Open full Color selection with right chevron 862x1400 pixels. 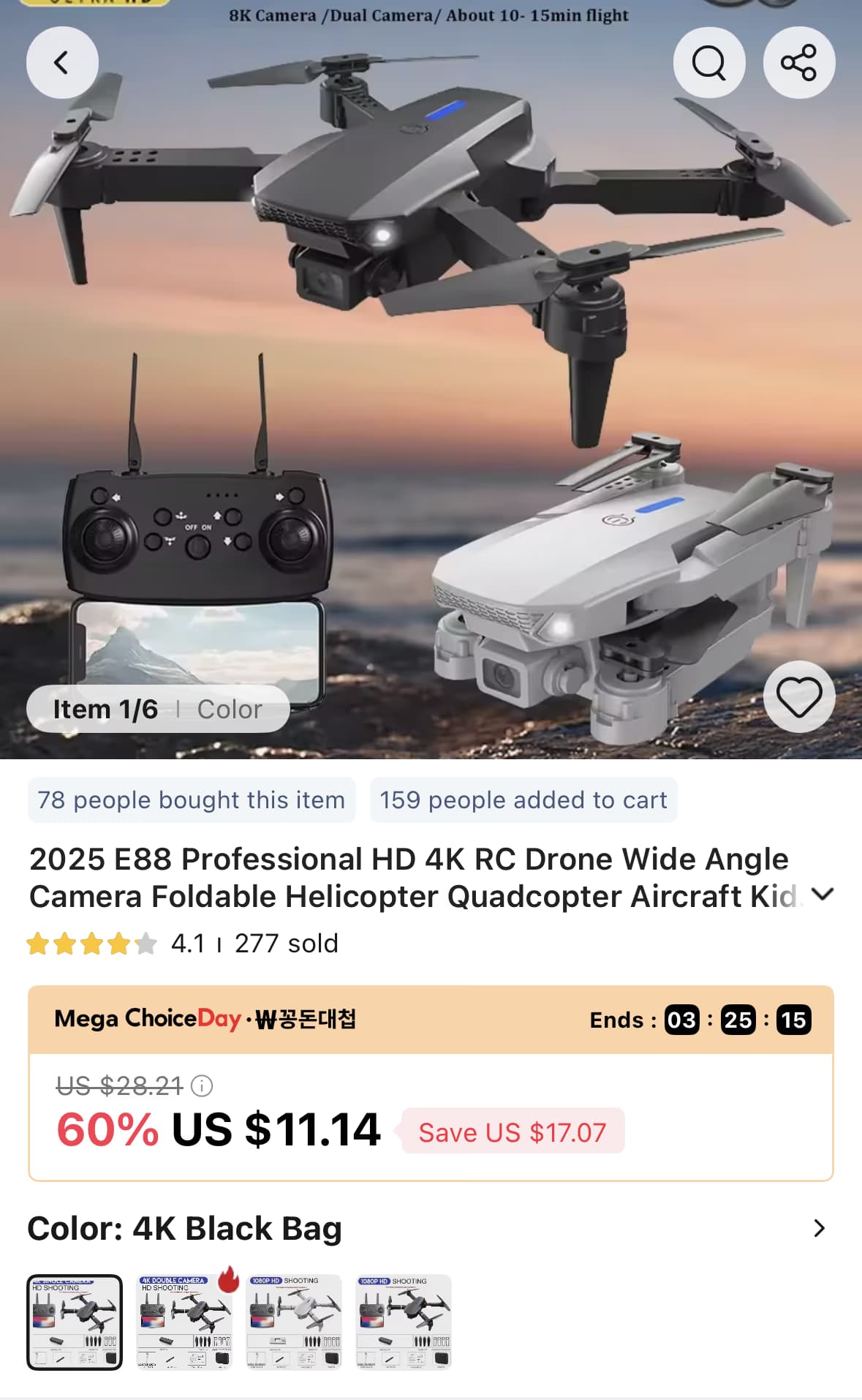pyautogui.click(x=819, y=1228)
